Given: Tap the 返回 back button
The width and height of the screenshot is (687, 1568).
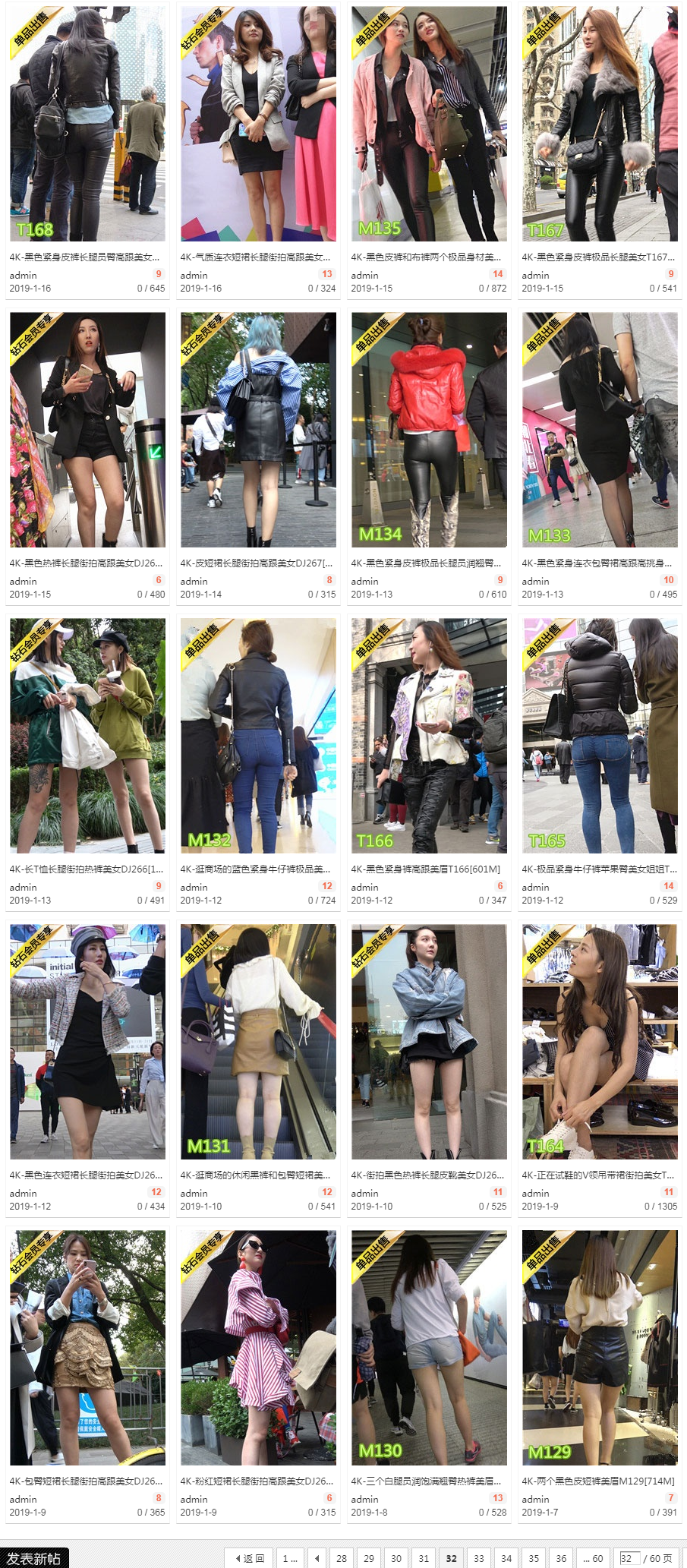Looking at the screenshot, I should [249, 1558].
